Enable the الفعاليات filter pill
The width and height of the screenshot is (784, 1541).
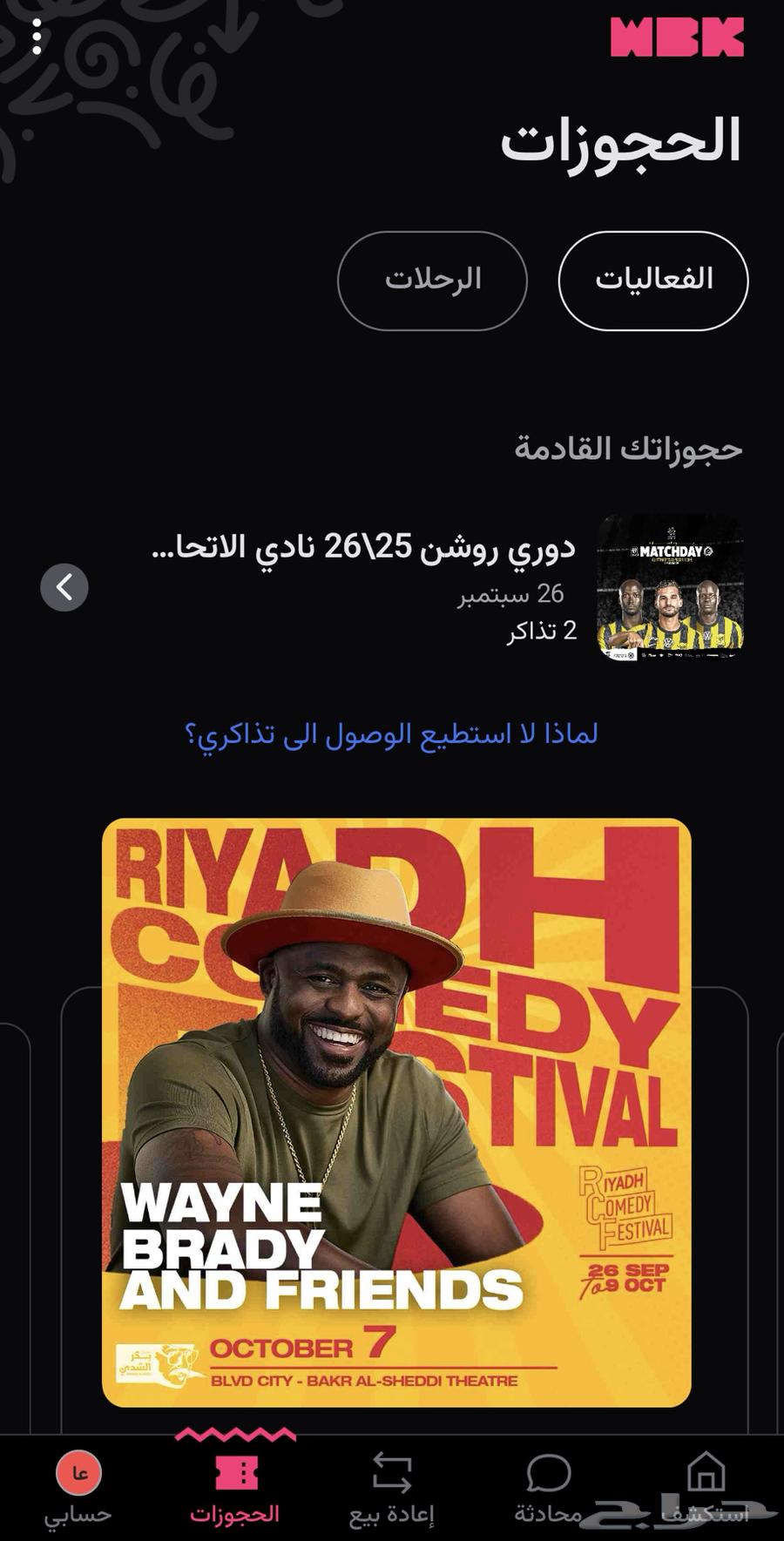(x=652, y=280)
